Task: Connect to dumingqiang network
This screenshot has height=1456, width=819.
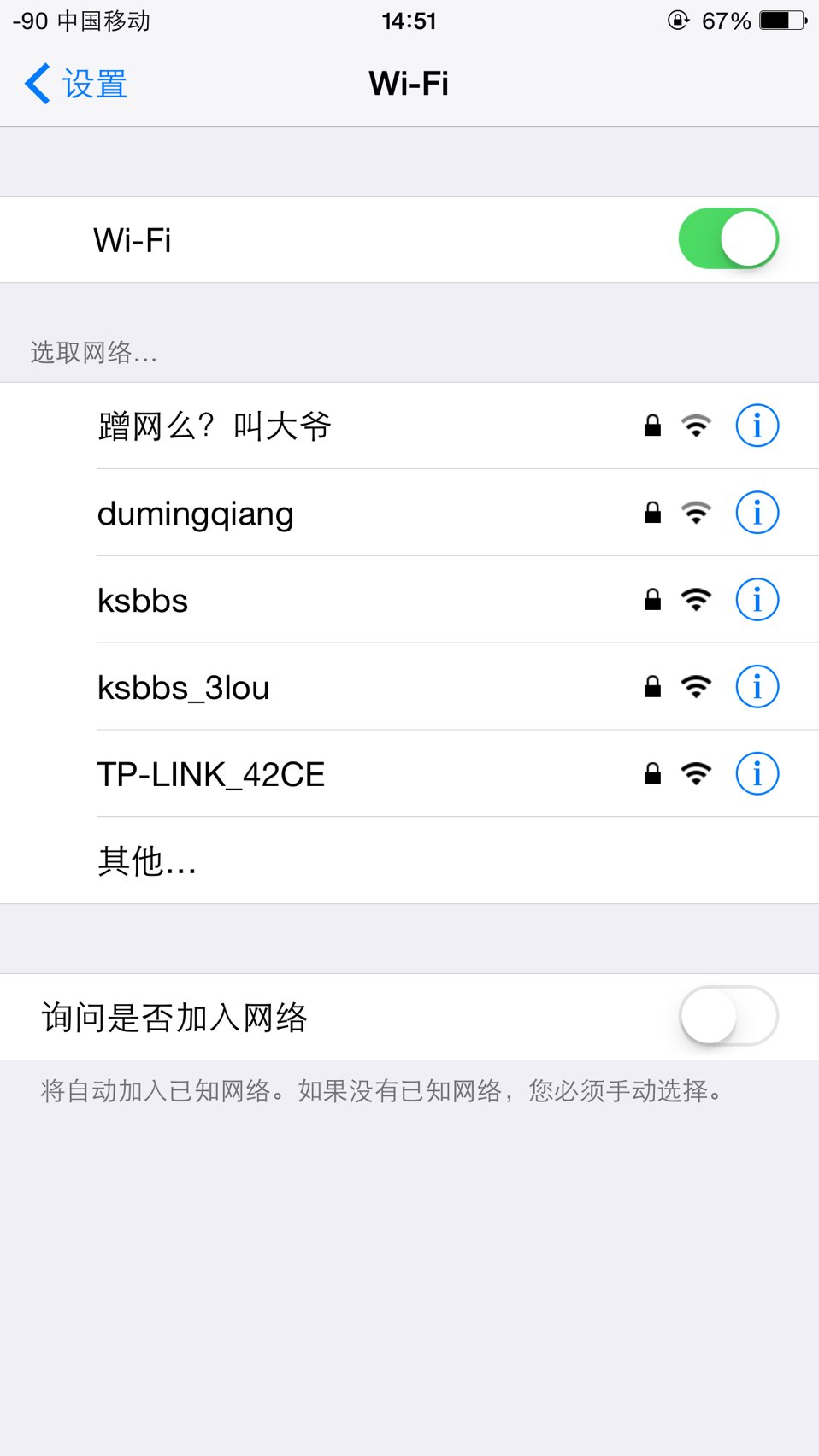Action: point(409,513)
